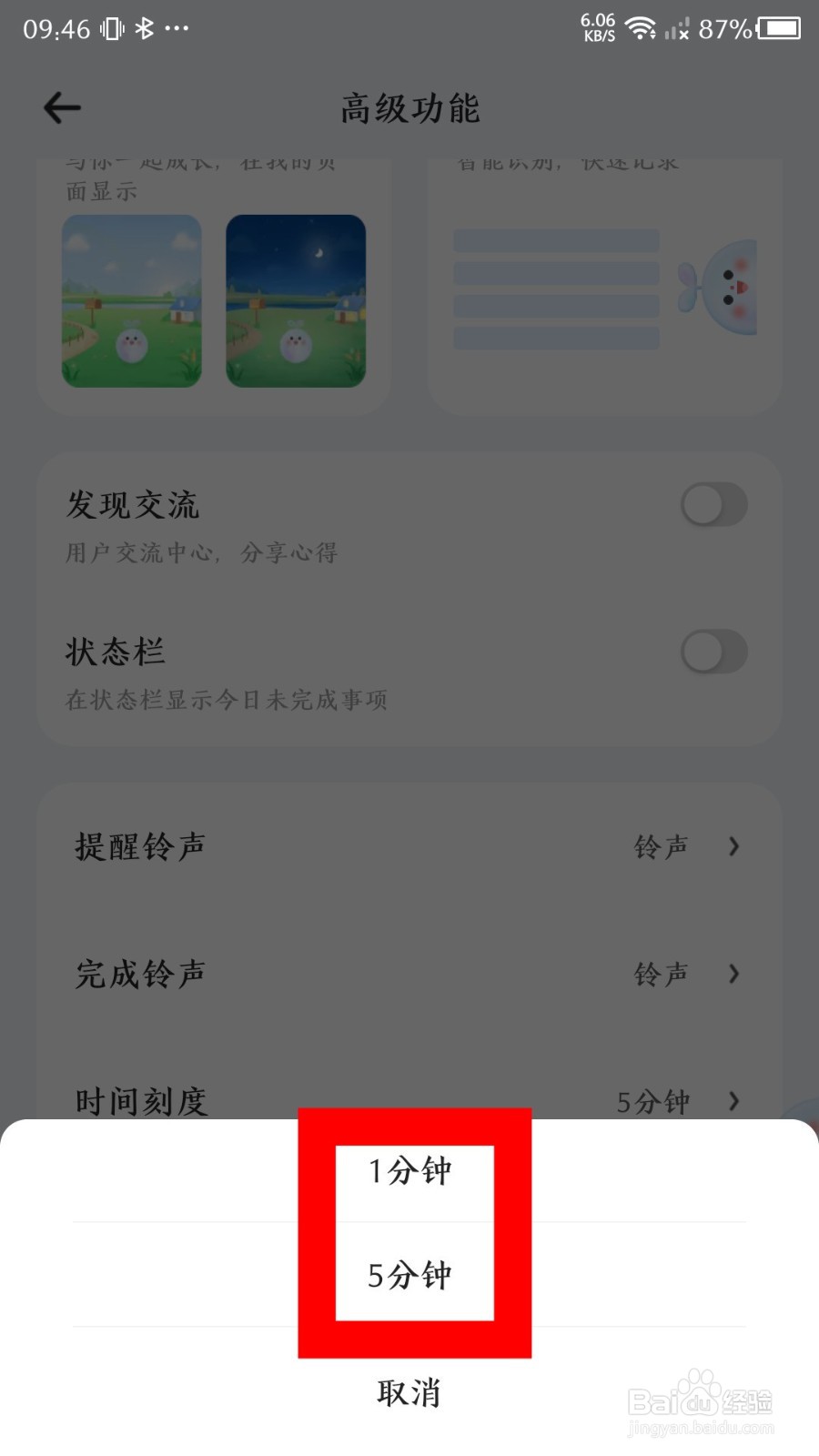Tap the back arrow to exit 高级功能
819x1456 pixels.
[x=61, y=106]
